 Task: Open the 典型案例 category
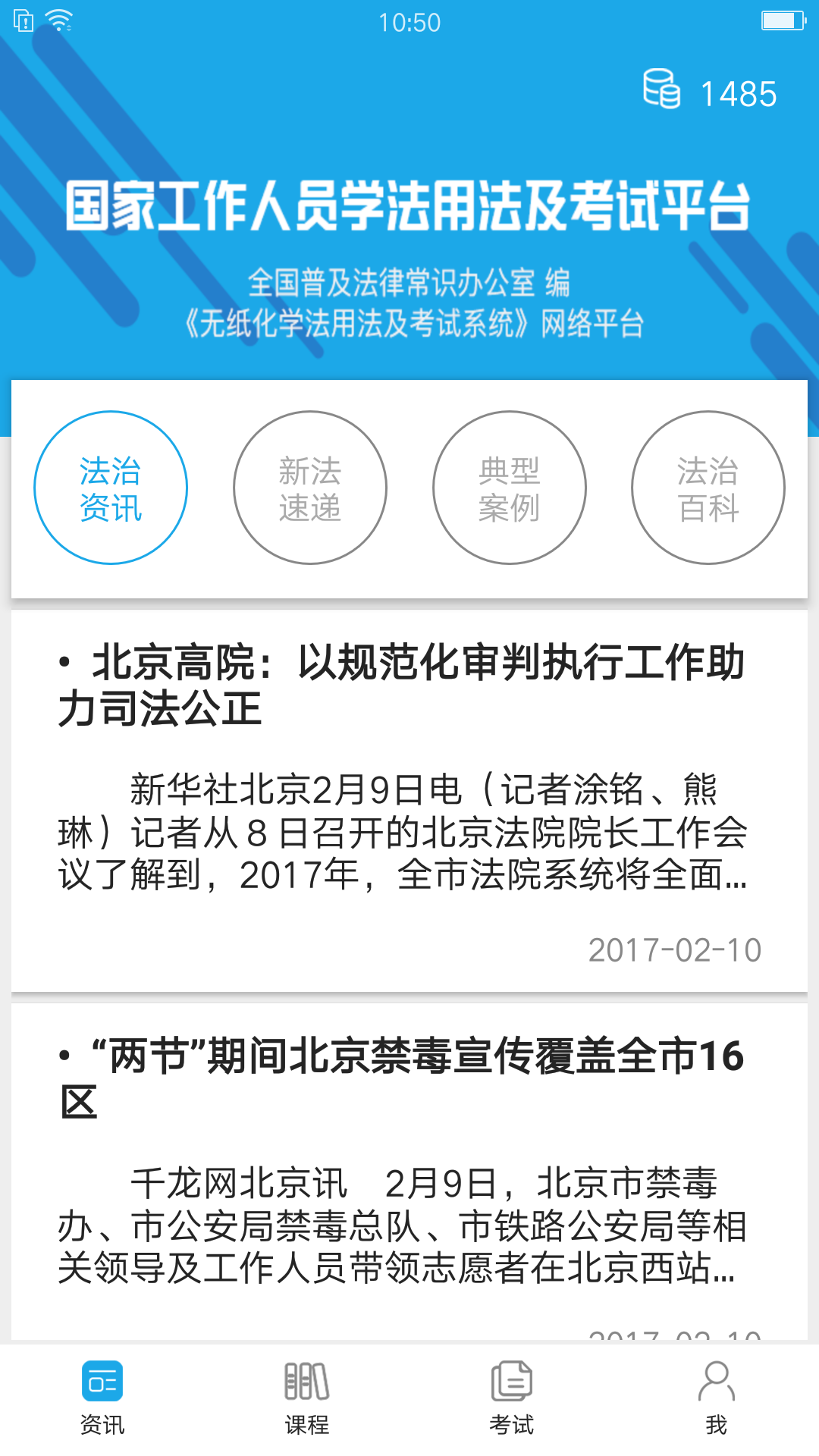[510, 488]
